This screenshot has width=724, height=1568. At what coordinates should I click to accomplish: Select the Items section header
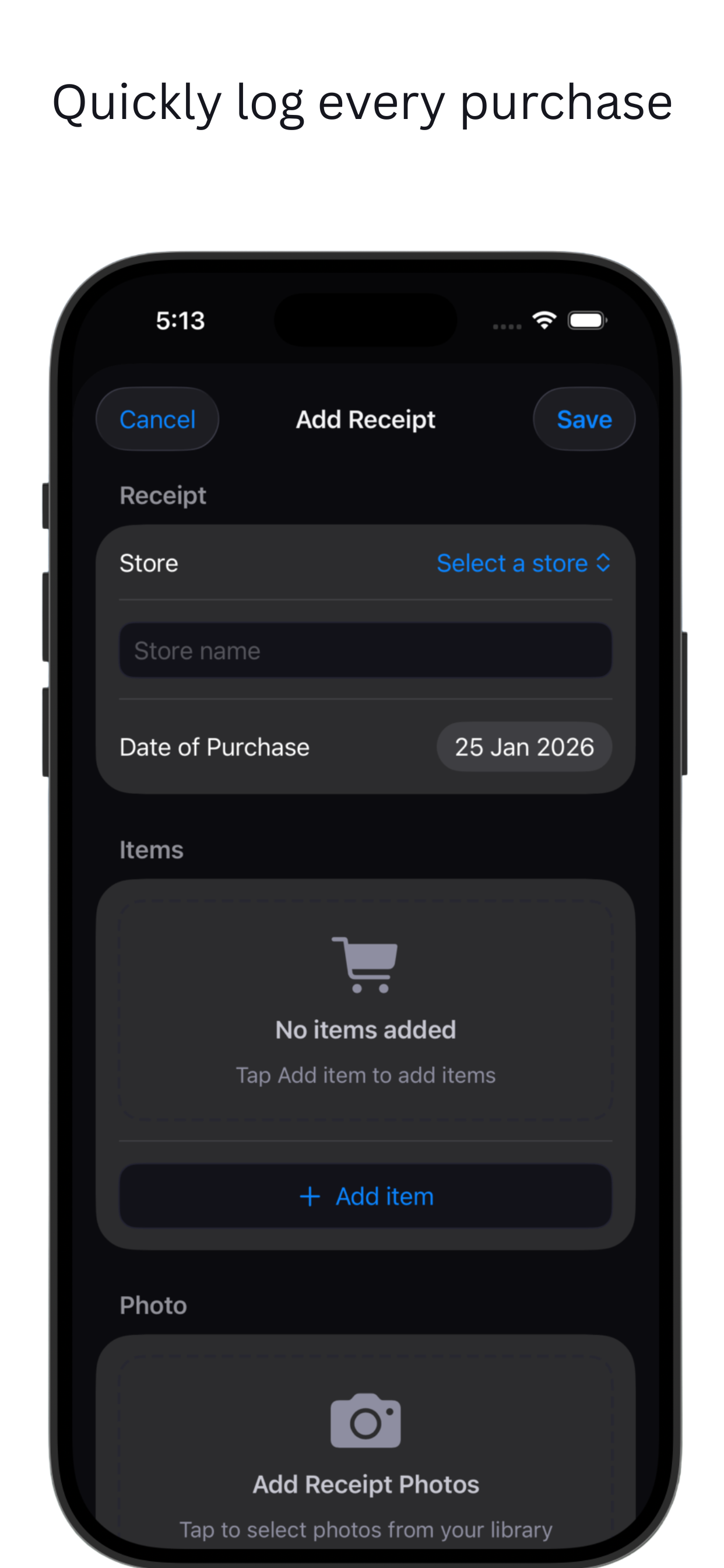click(151, 849)
